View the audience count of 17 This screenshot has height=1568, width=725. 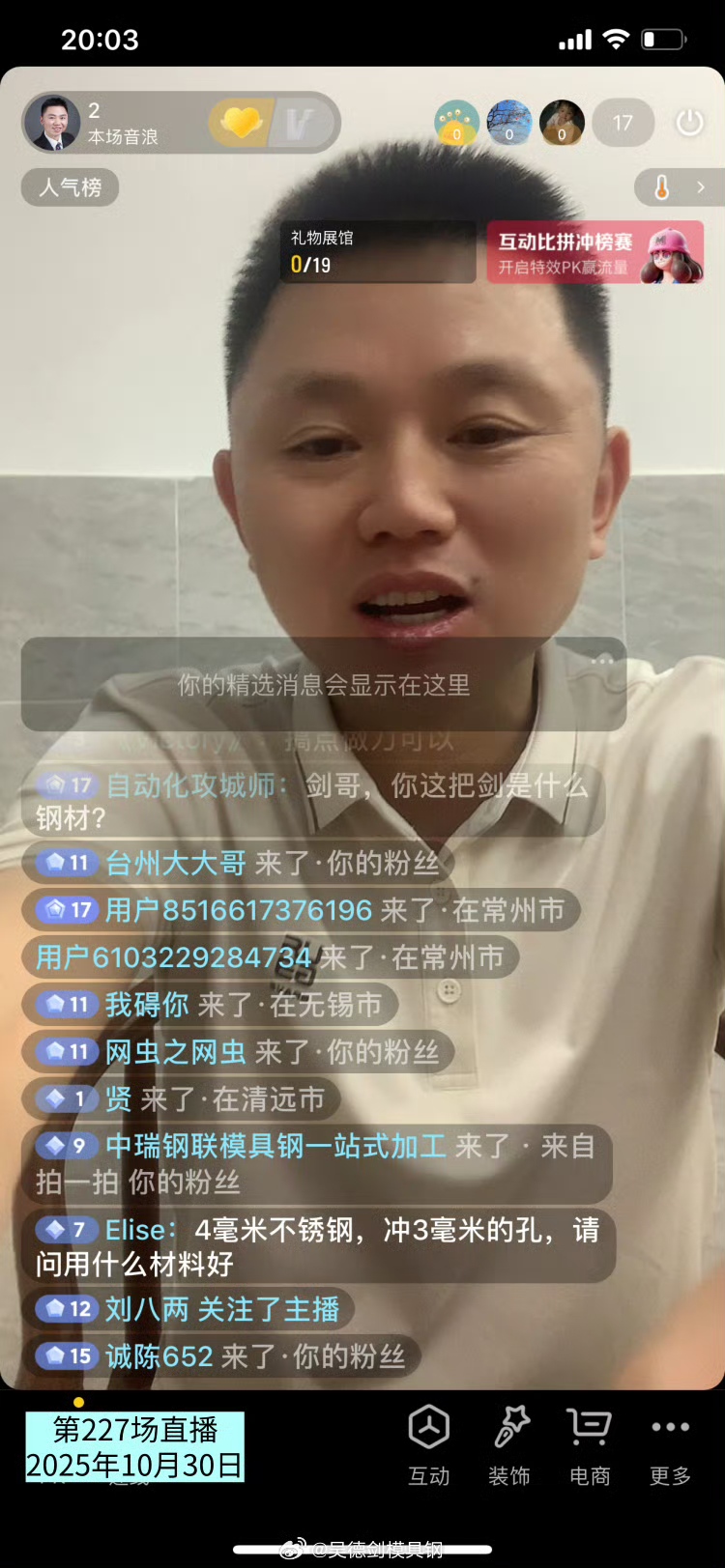[623, 123]
